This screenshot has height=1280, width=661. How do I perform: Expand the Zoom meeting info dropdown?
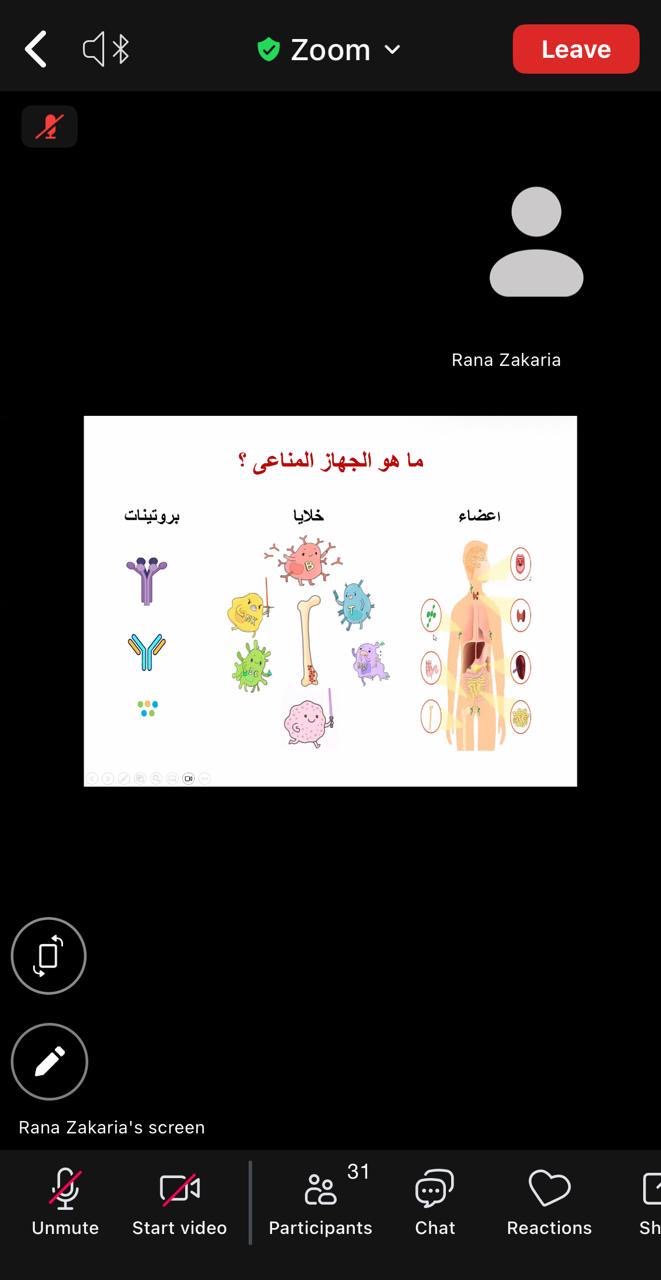pyautogui.click(x=330, y=49)
